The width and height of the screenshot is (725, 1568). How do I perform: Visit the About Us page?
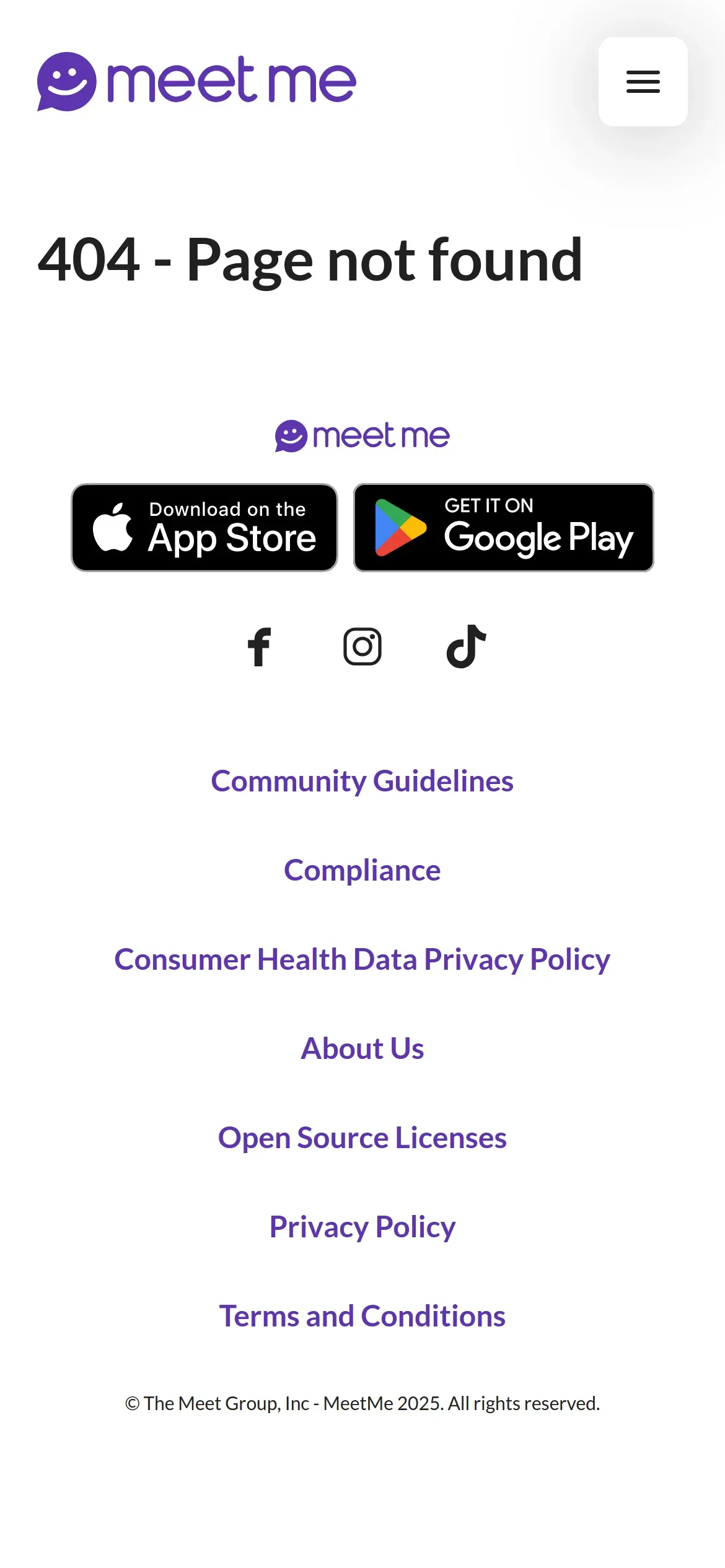362,1048
